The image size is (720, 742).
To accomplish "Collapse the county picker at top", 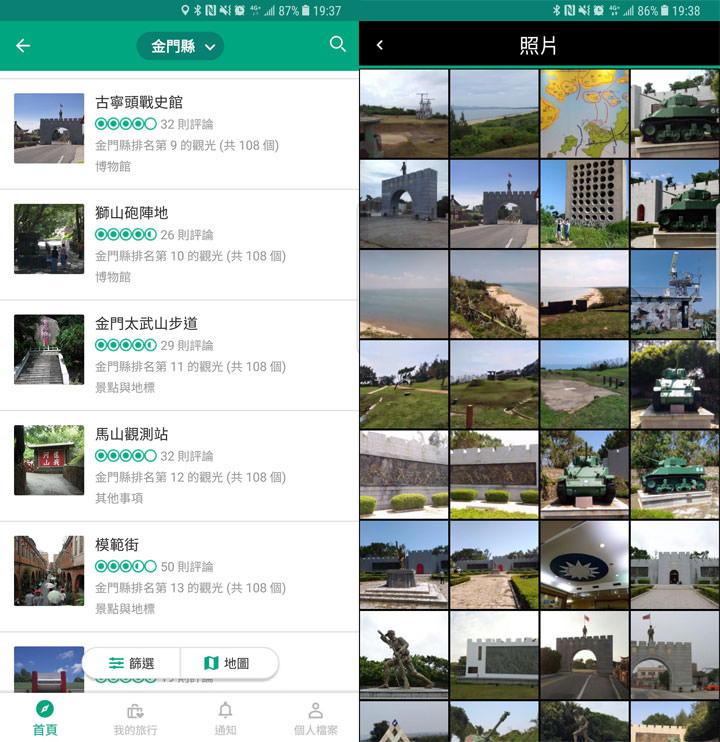I will coord(180,46).
